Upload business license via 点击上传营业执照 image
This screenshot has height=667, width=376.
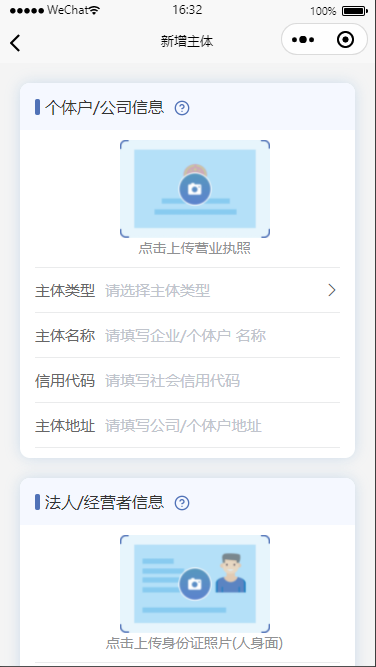pos(195,189)
